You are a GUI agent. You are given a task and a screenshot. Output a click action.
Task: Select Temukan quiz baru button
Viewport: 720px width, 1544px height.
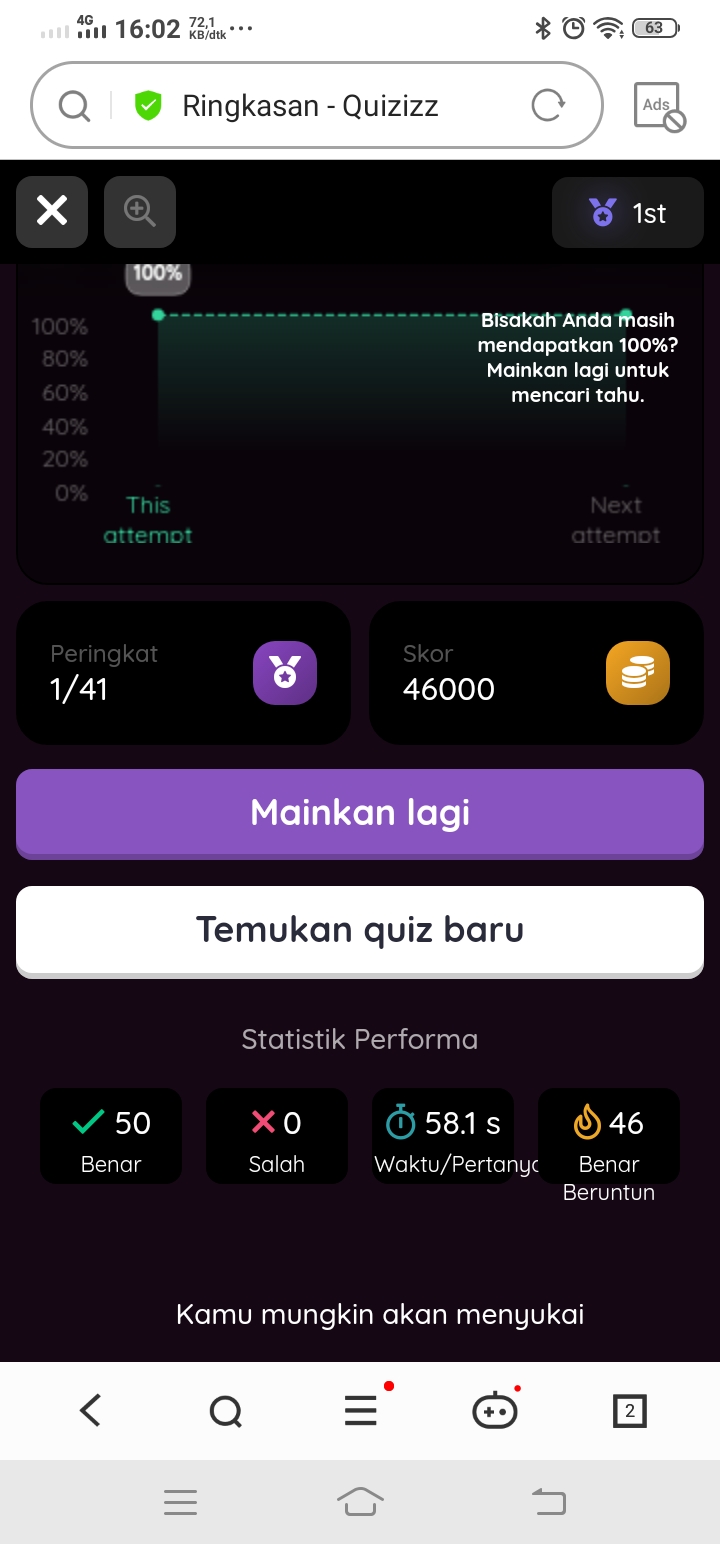tap(360, 930)
